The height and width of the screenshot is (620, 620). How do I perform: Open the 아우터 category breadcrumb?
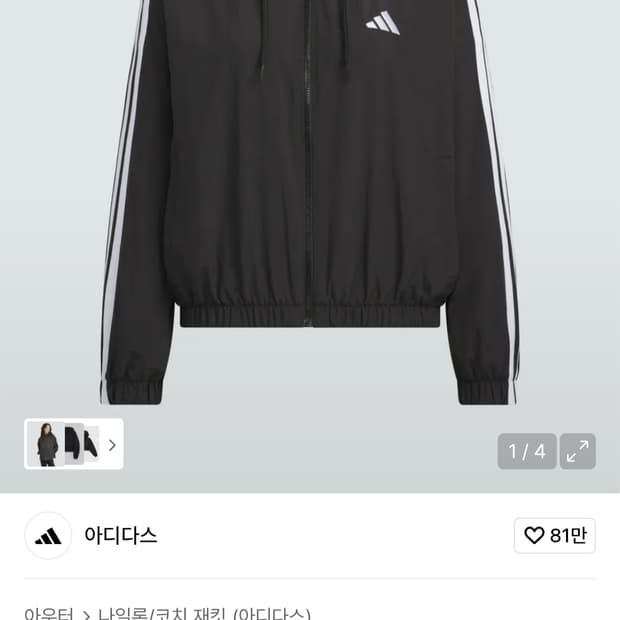49,614
